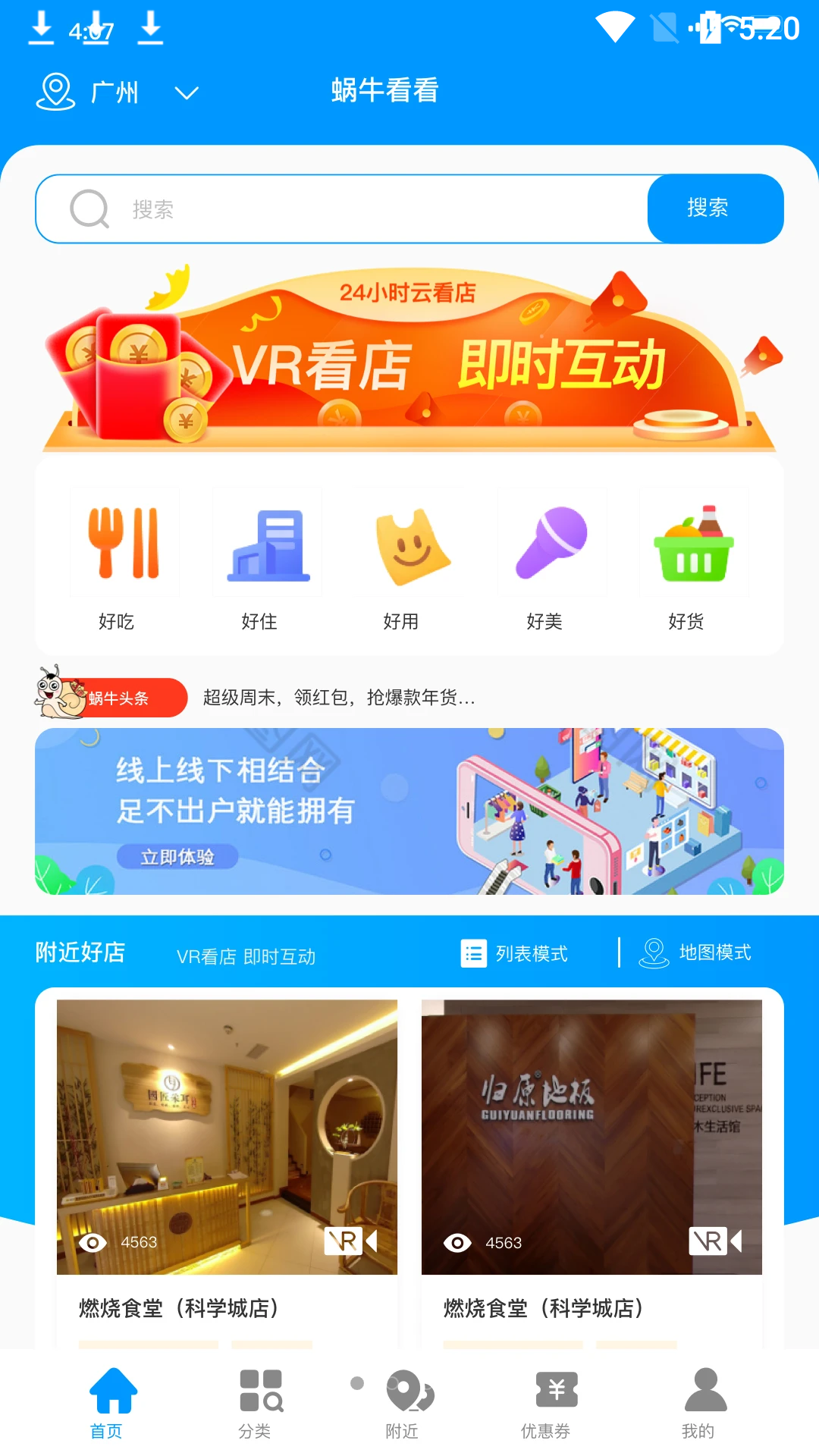The height and width of the screenshot is (1456, 819).
Task: Switch to 列表模式 view
Action: tap(515, 953)
